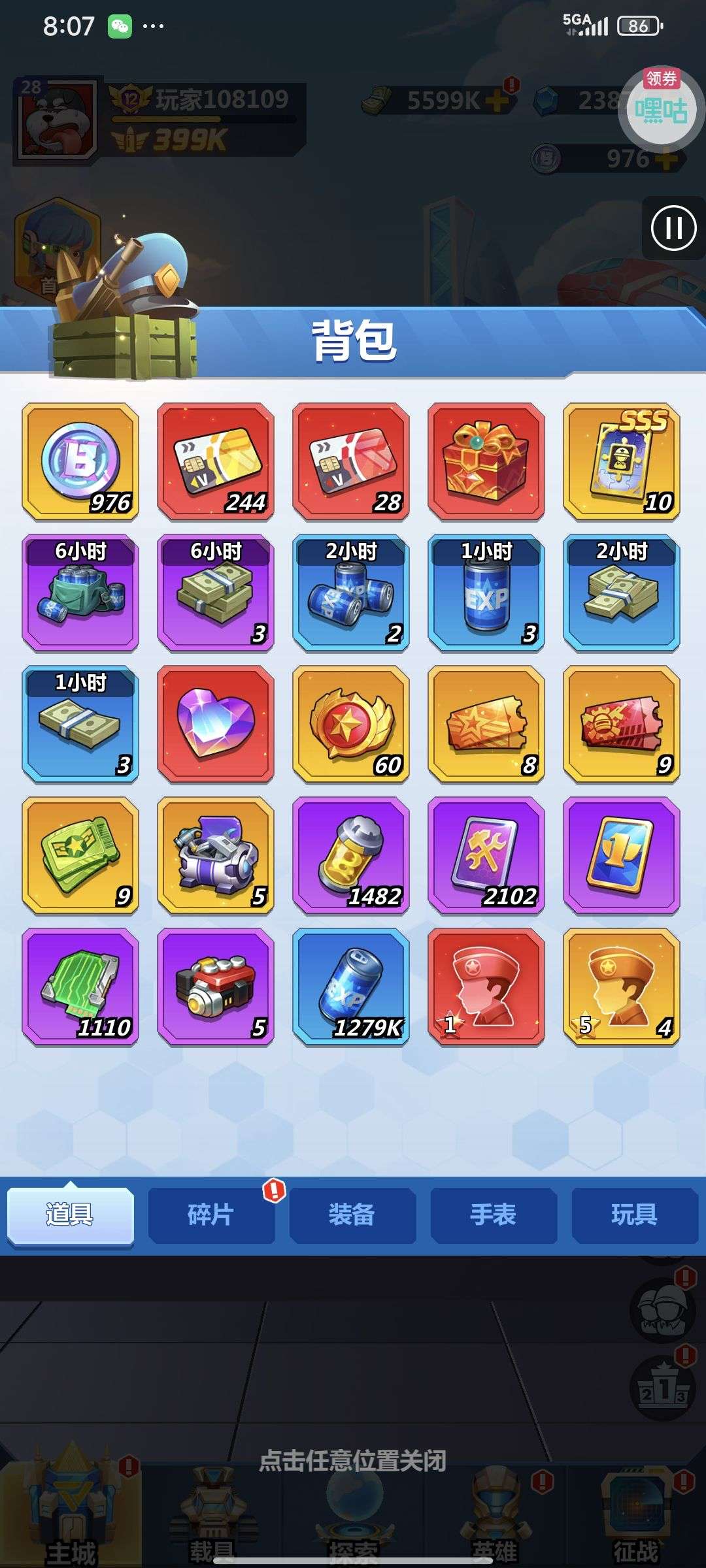Switch to the 装备 tab
706x1568 pixels.
[x=352, y=1215]
